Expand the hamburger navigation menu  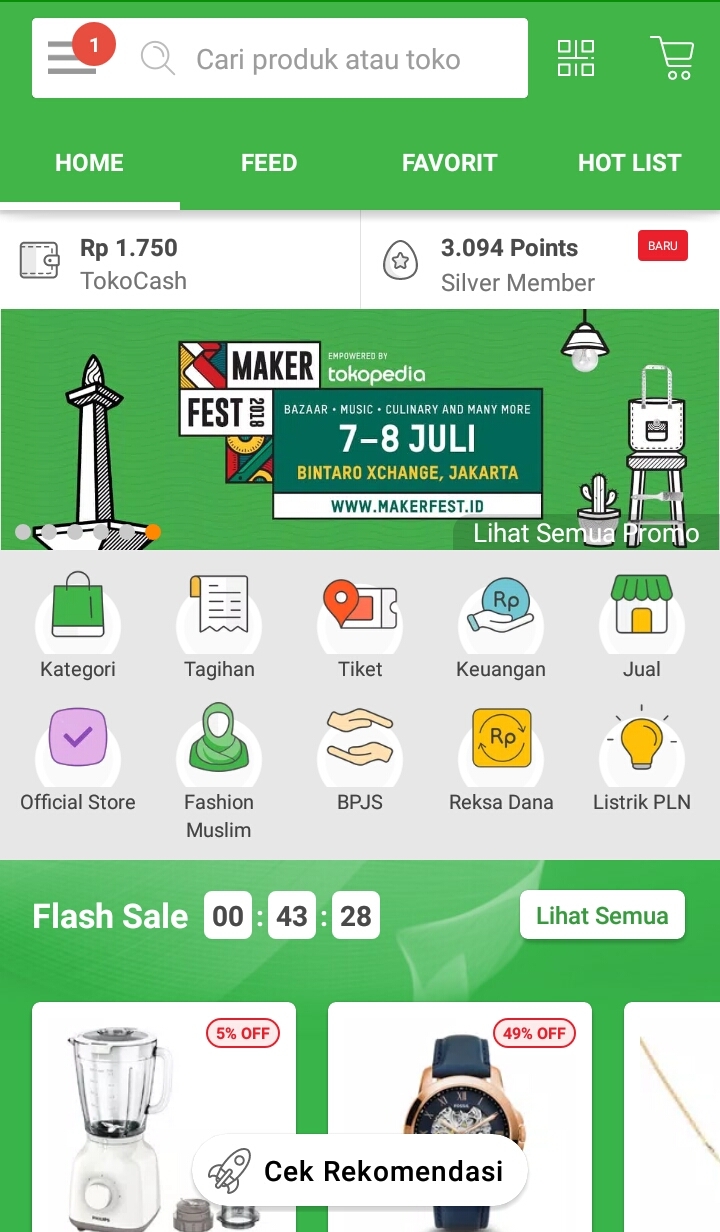[69, 57]
